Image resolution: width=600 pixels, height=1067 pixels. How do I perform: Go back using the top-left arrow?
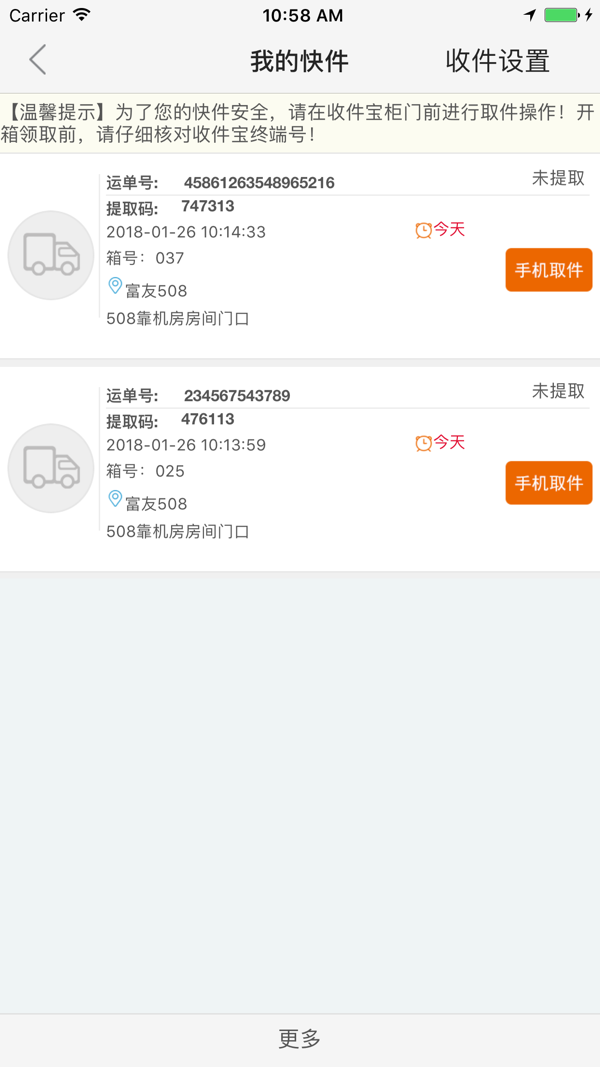[x=38, y=60]
